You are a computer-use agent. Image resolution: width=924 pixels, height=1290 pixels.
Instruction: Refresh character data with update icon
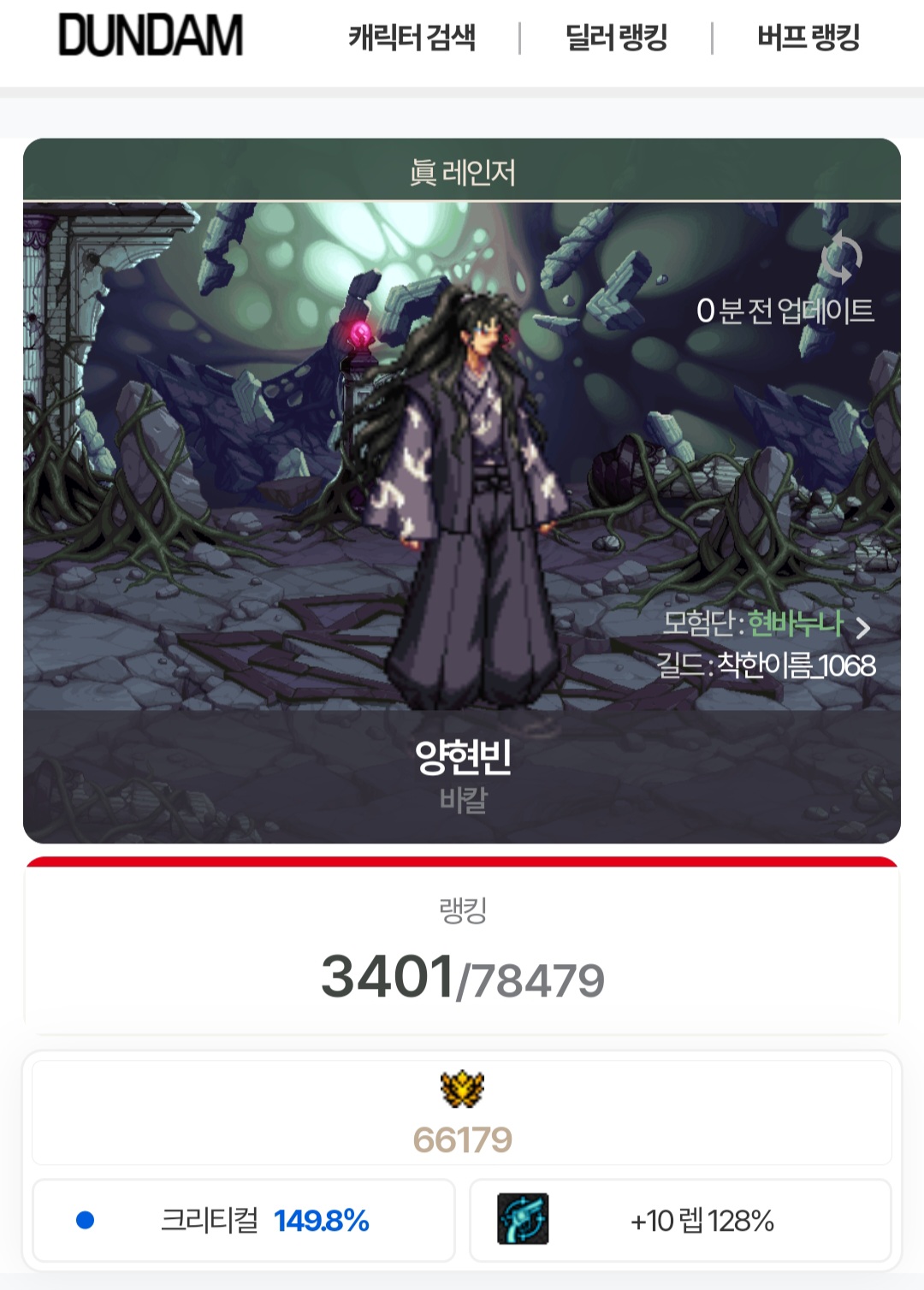click(x=840, y=257)
